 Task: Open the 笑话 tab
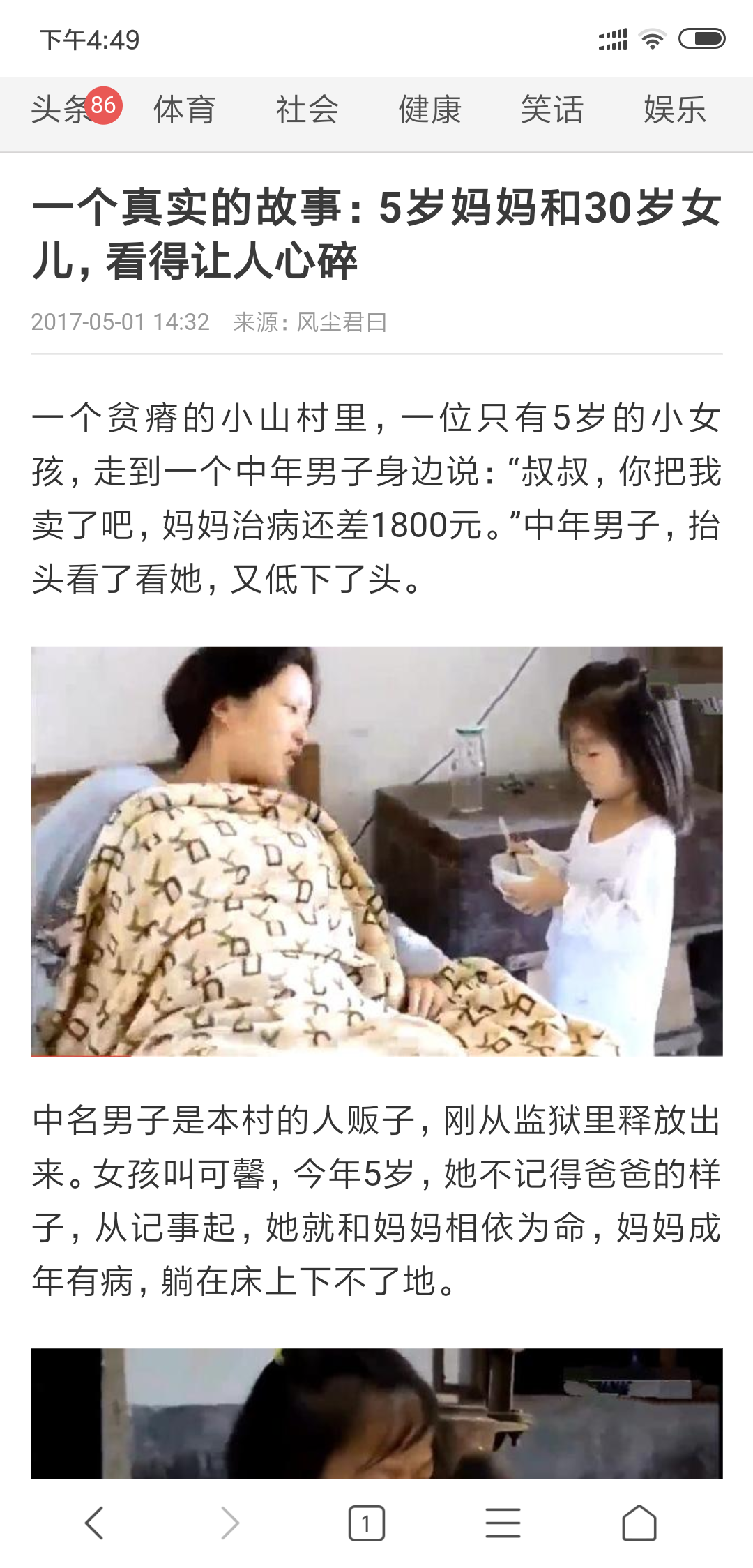click(x=552, y=110)
